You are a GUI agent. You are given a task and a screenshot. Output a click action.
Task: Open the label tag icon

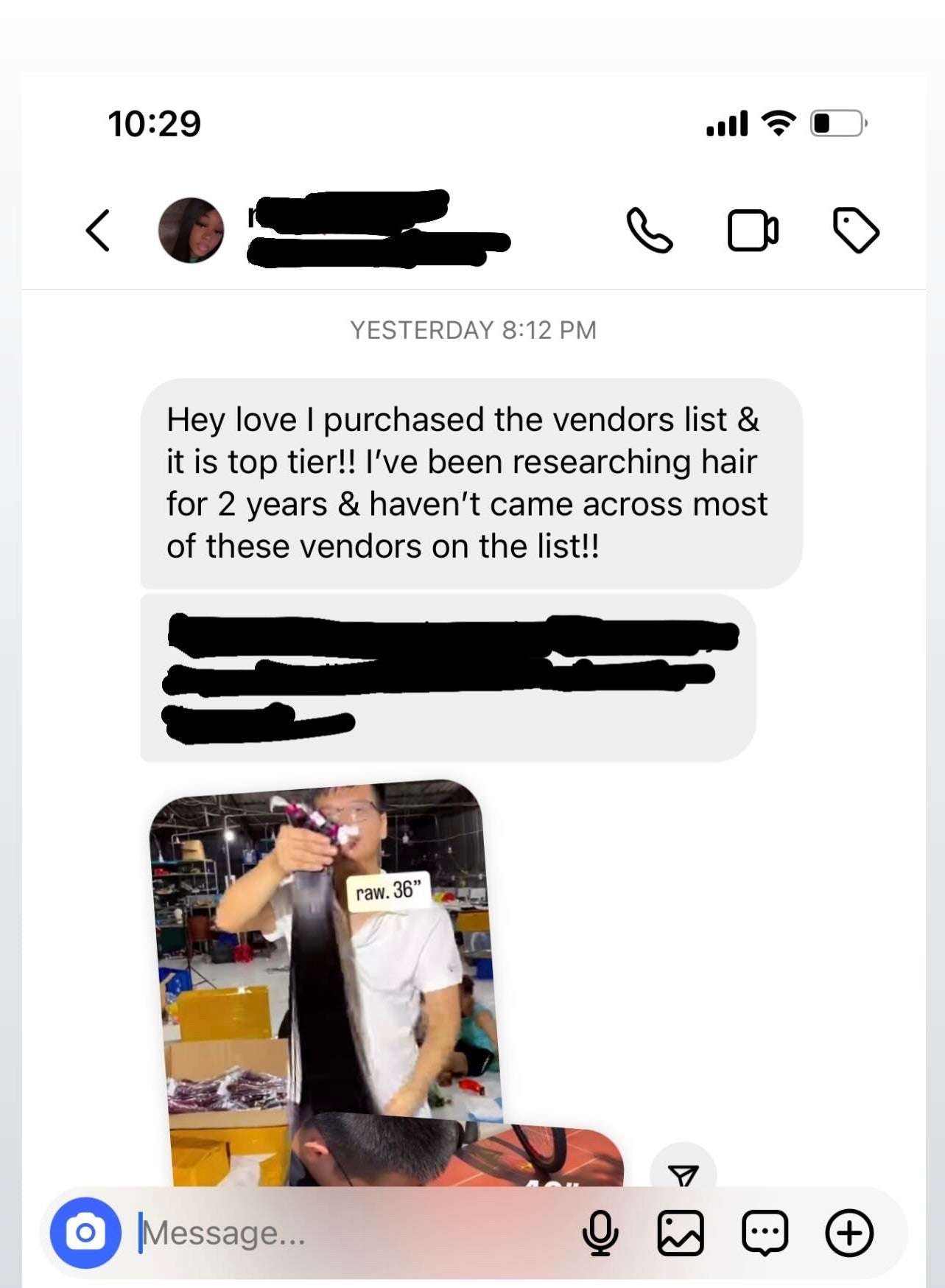coord(855,231)
